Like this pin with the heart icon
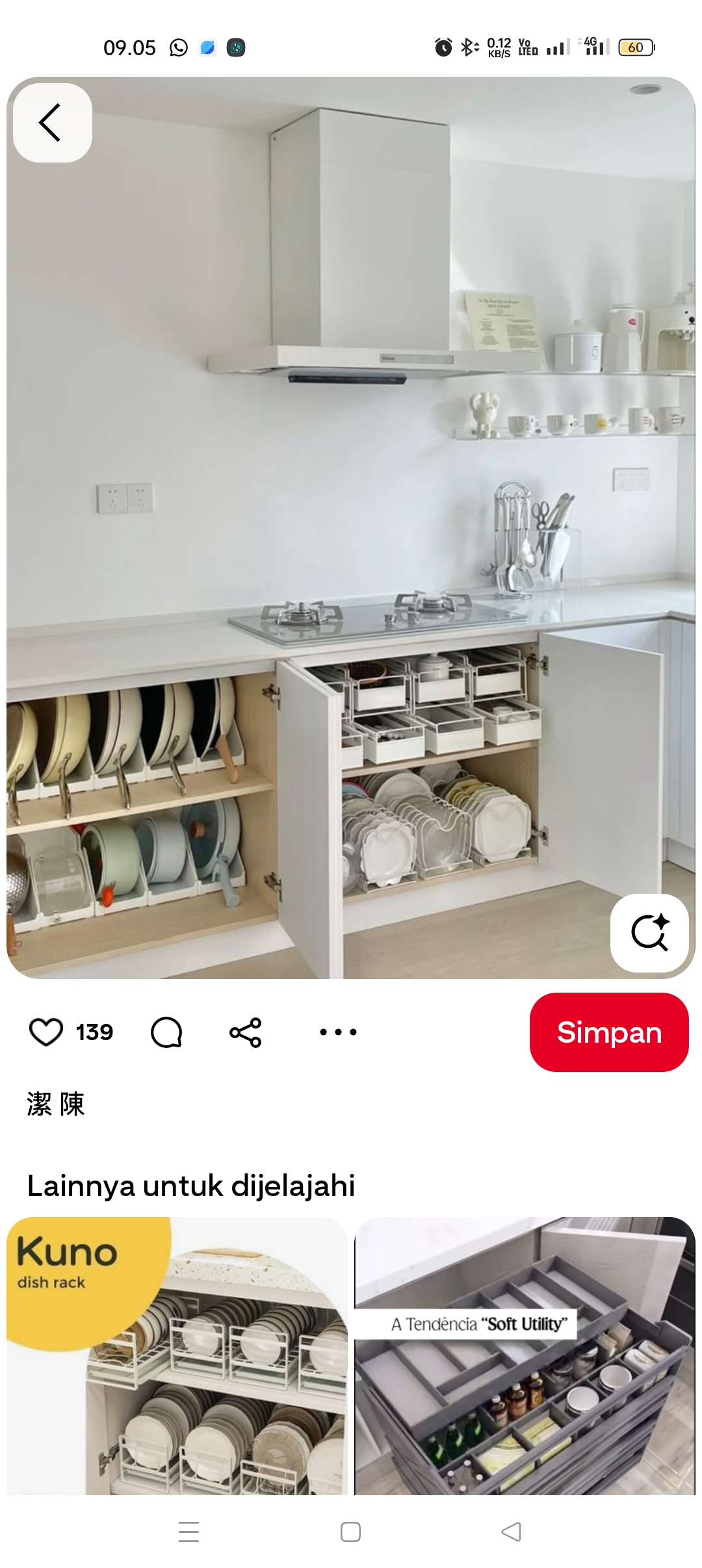Screen dimensions: 702x1568 pyautogui.click(x=46, y=1032)
